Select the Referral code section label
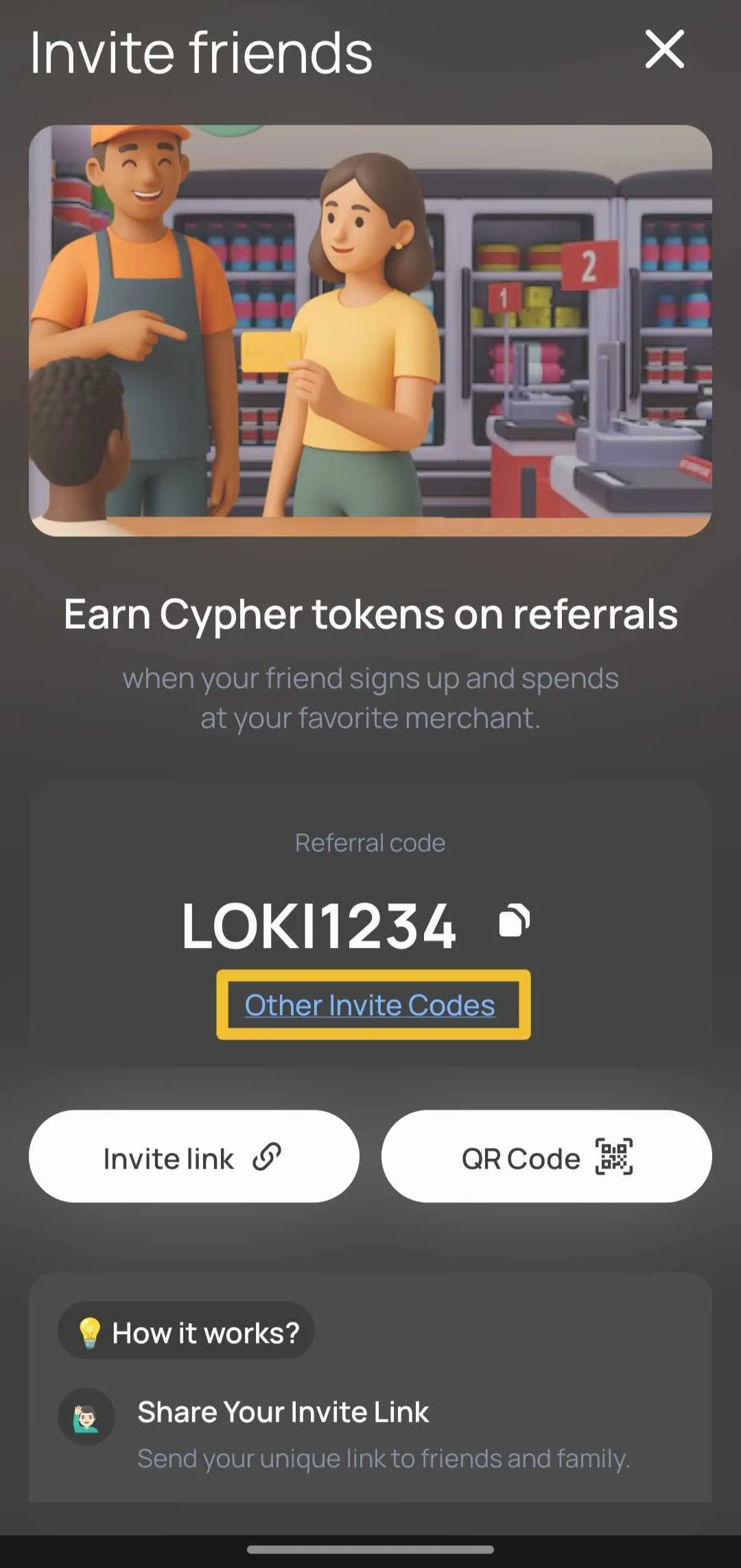The width and height of the screenshot is (741, 1568). tap(370, 842)
